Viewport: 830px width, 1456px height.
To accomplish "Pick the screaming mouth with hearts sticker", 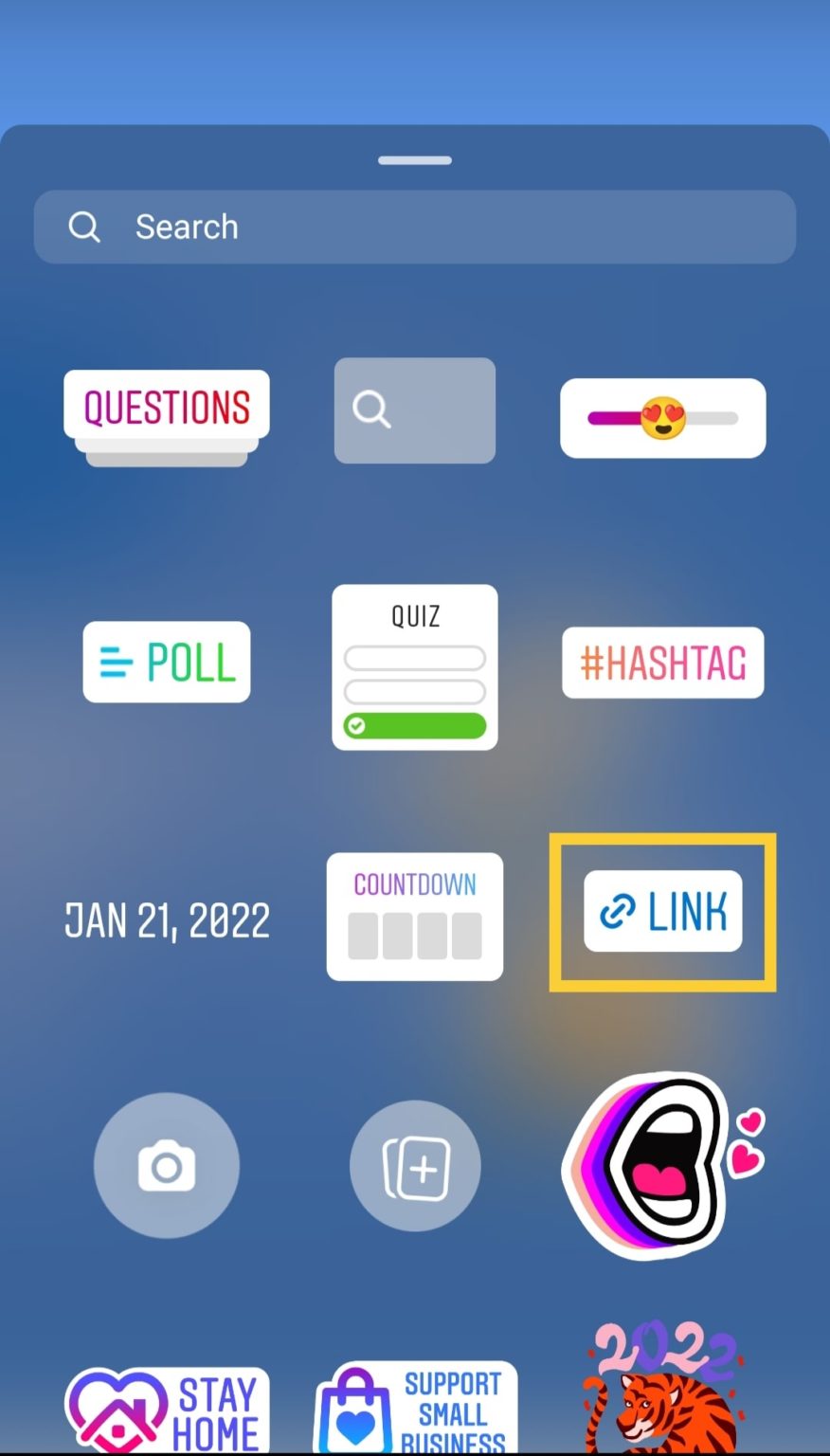I will tap(662, 1164).
